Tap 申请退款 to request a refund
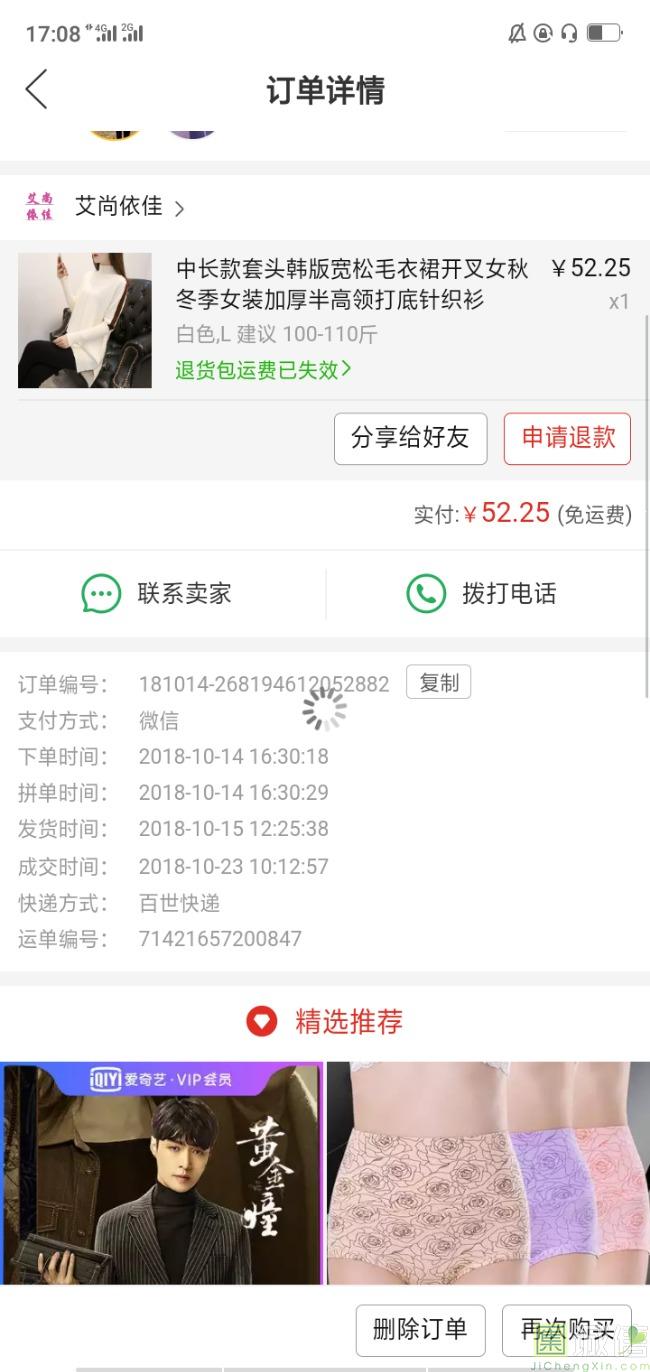 point(567,438)
